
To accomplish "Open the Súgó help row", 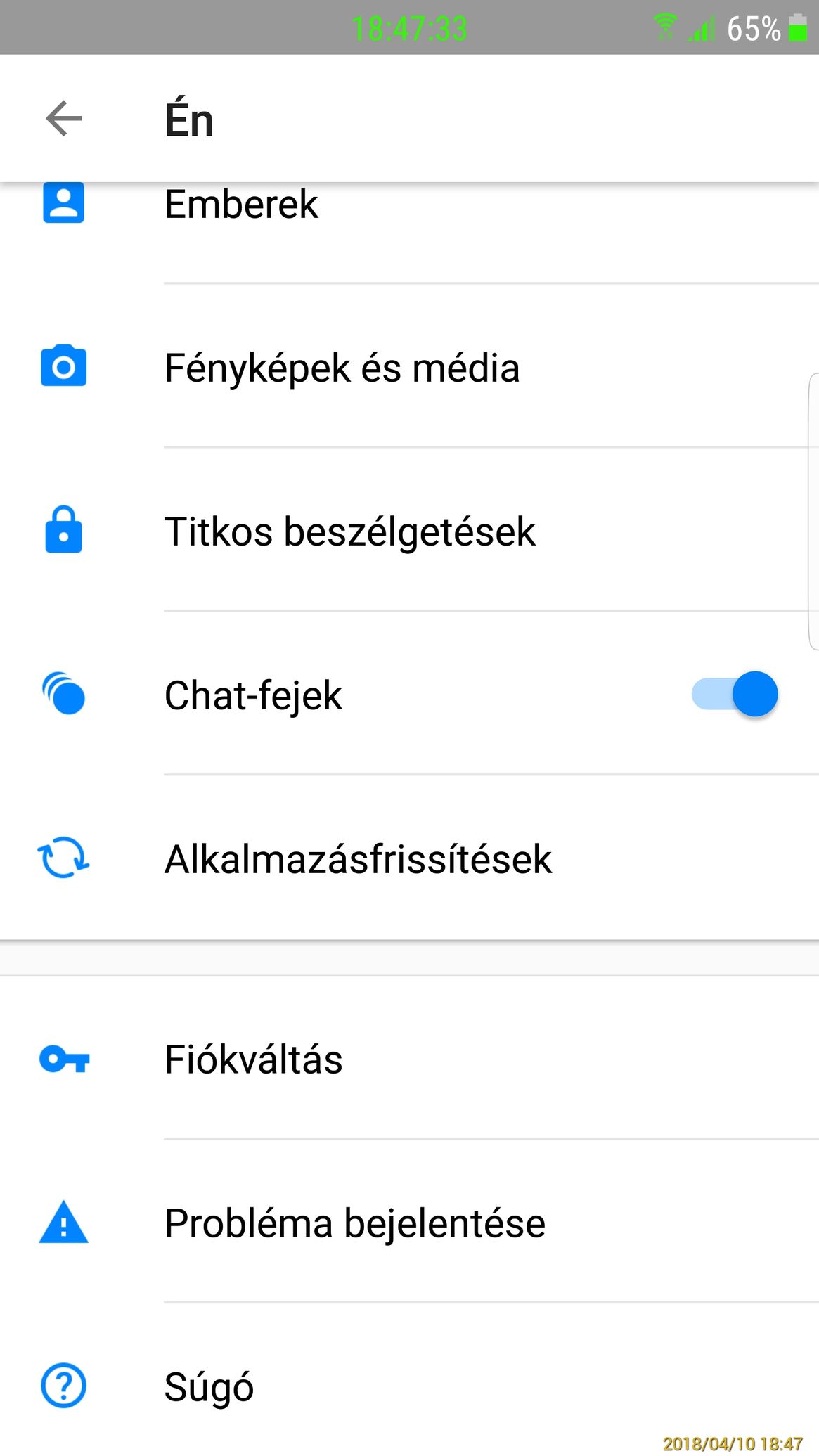I will pyautogui.click(x=409, y=1379).
